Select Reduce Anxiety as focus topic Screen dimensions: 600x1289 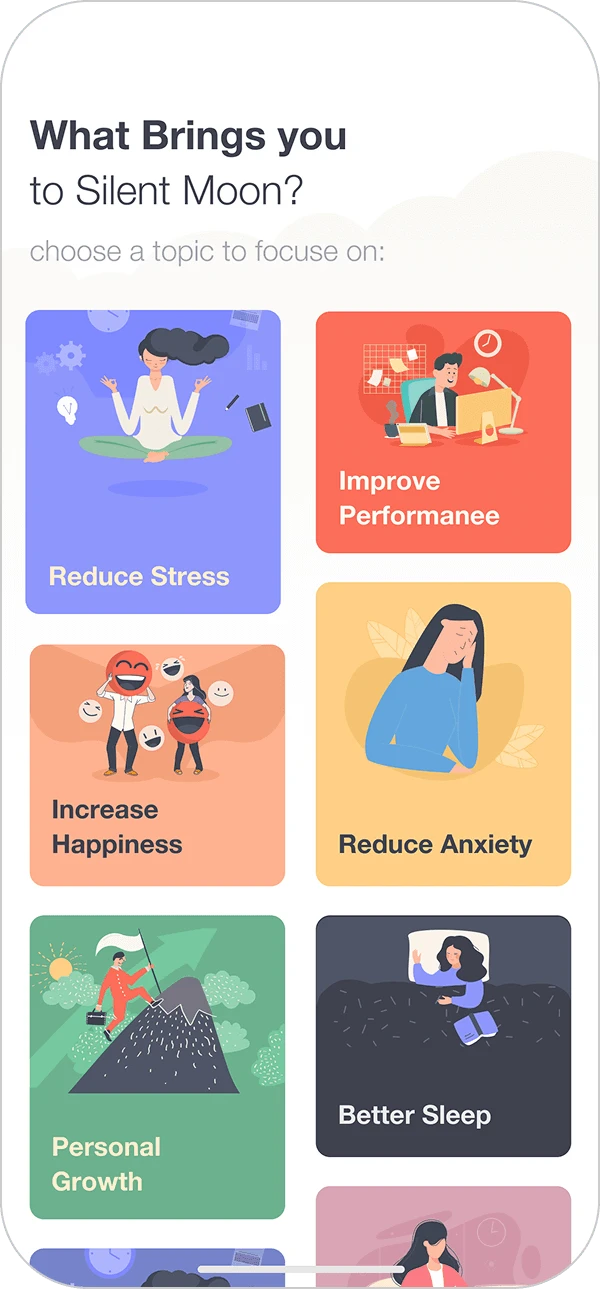pos(443,734)
